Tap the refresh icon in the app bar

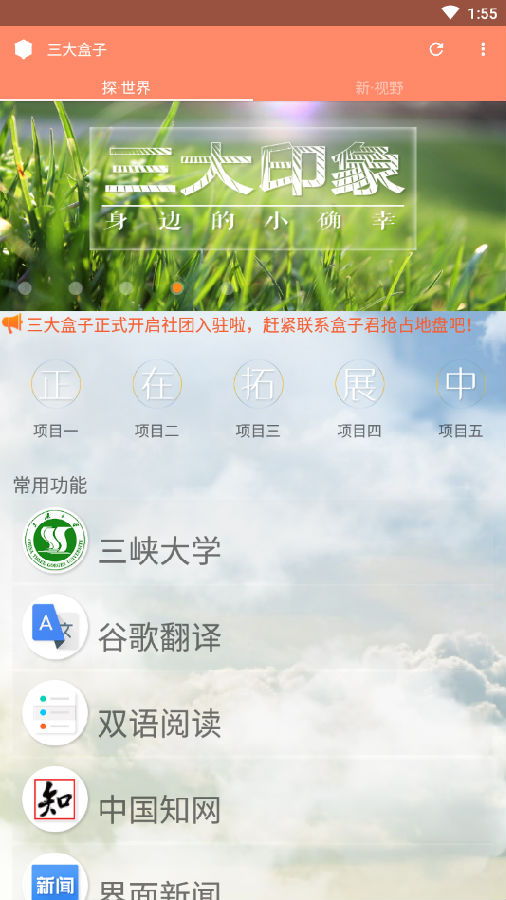pos(436,49)
